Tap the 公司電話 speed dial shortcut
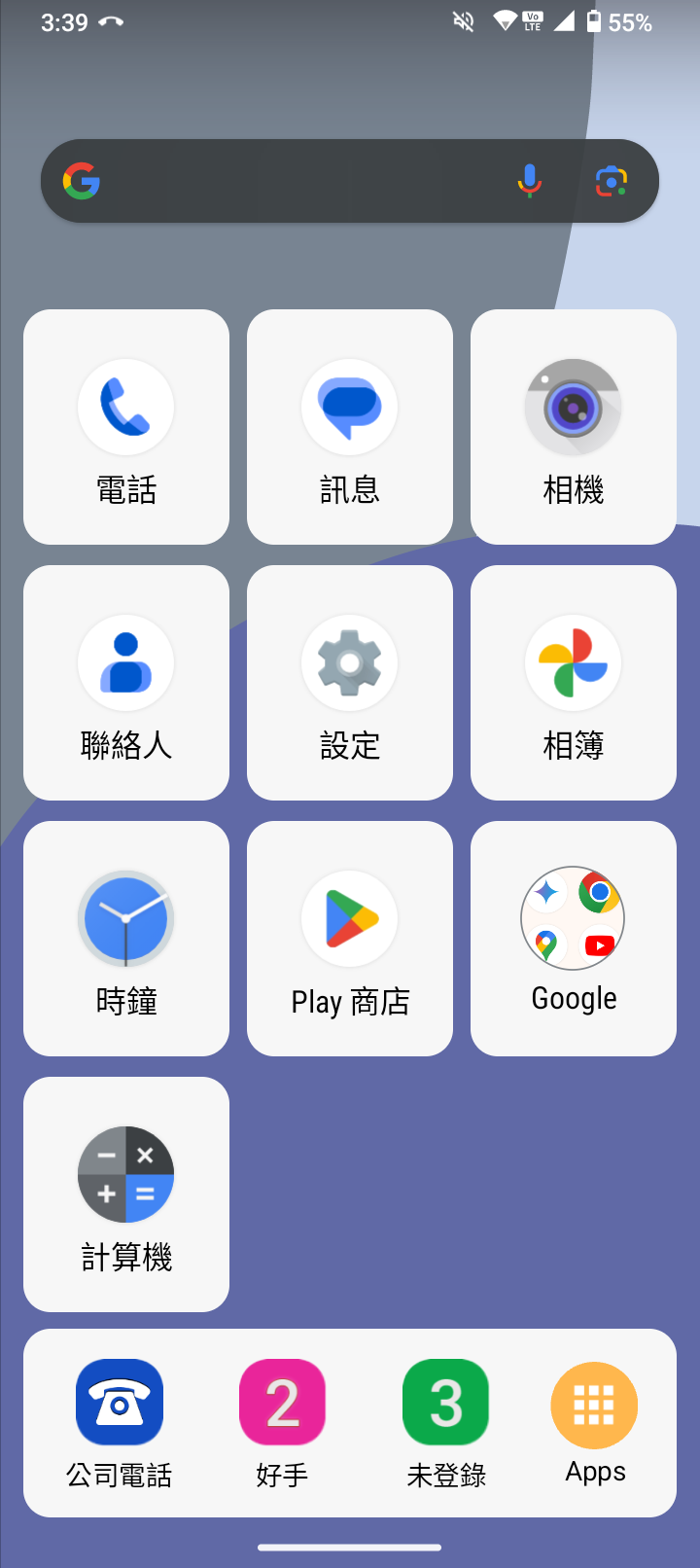Viewport: 700px width, 1568px height. point(120,1422)
